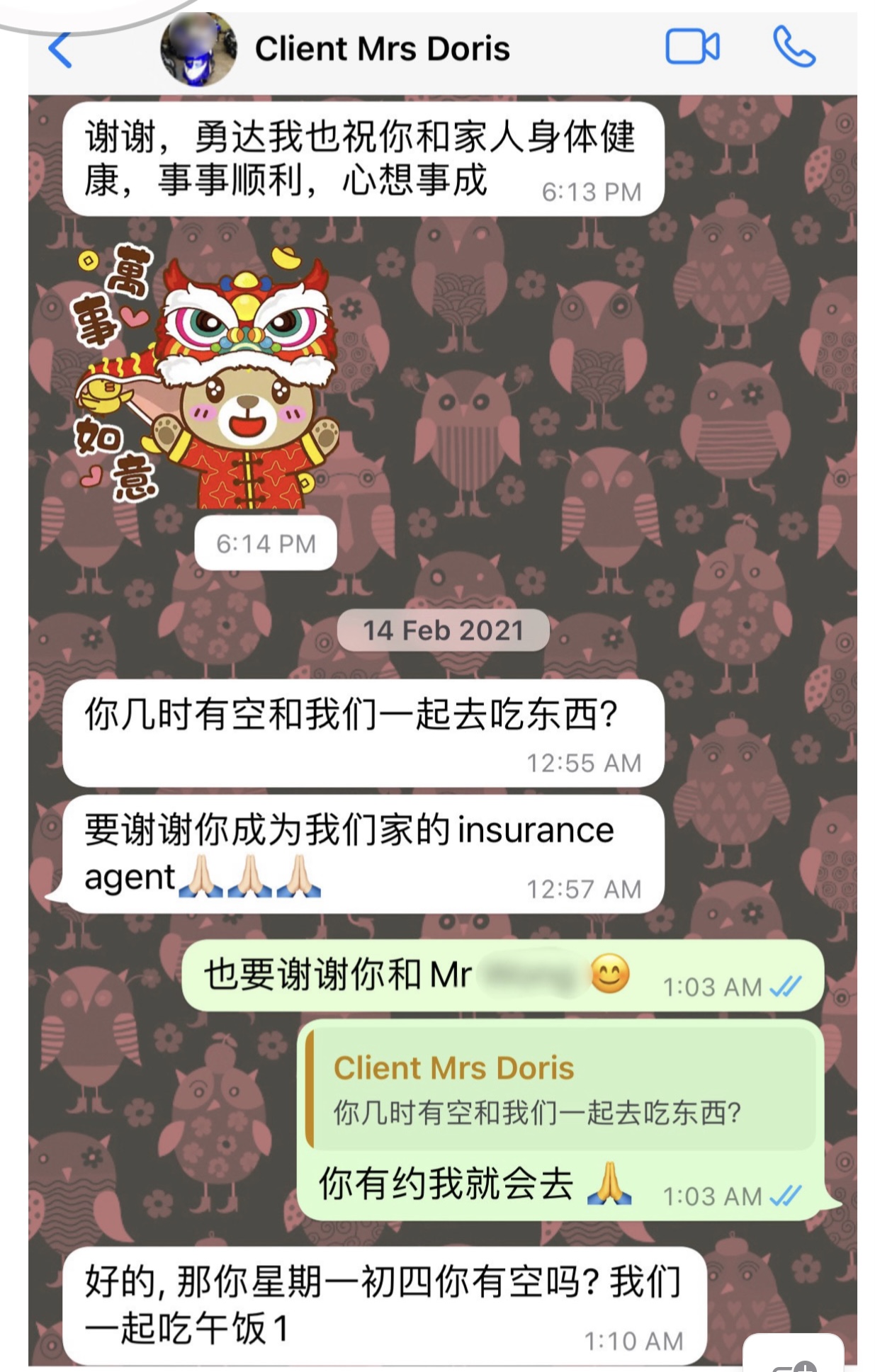The width and height of the screenshot is (875, 1372).
Task: Go back to the chat list
Action: point(60,50)
